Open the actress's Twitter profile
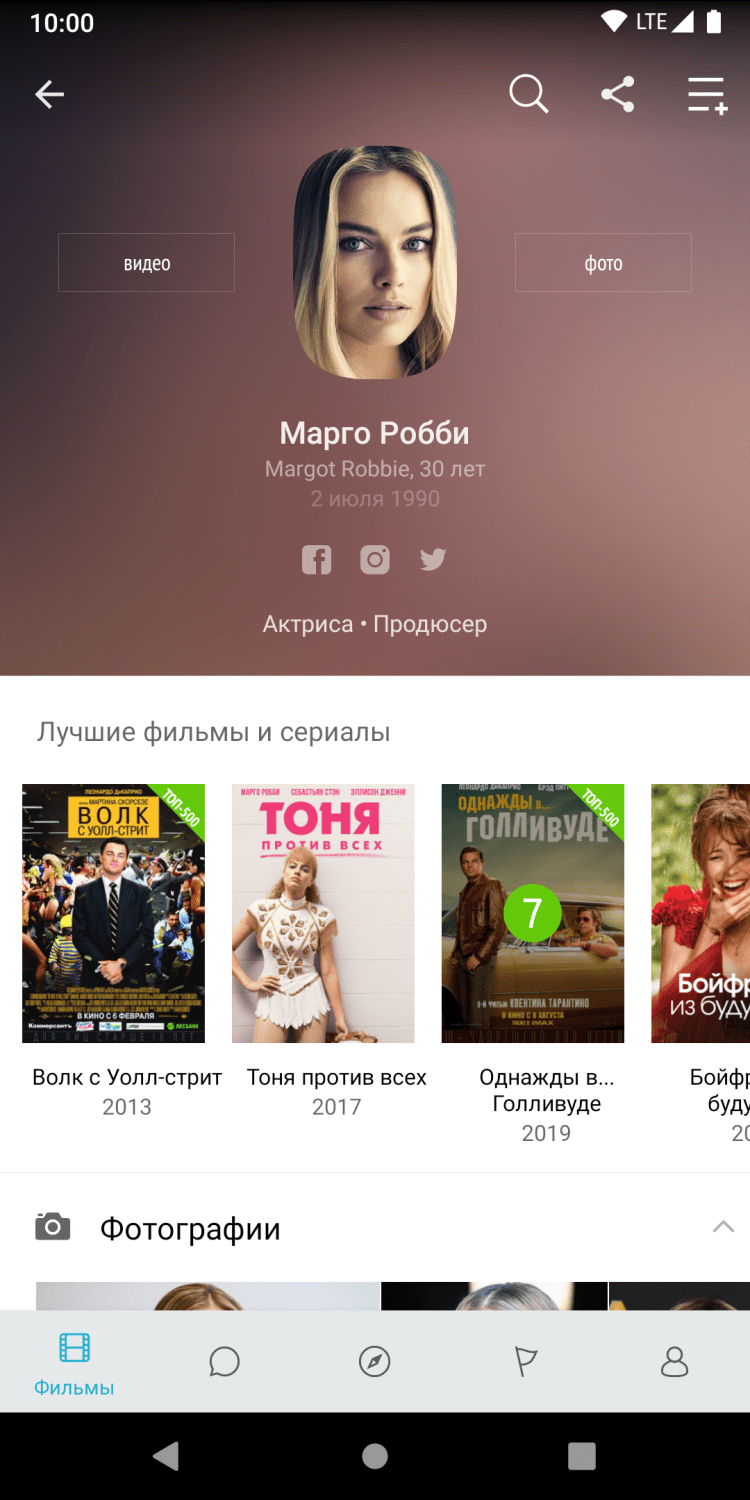Image resolution: width=750 pixels, height=1500 pixels. point(433,560)
